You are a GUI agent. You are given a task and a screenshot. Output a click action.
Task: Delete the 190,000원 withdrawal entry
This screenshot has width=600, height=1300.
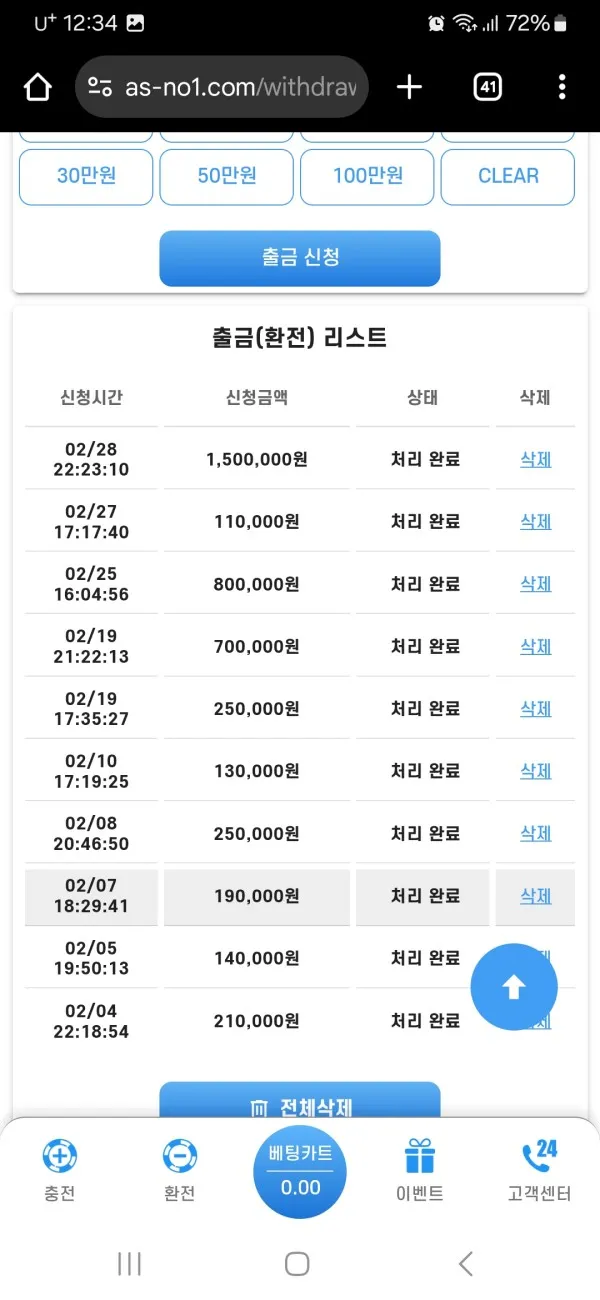pyautogui.click(x=536, y=896)
